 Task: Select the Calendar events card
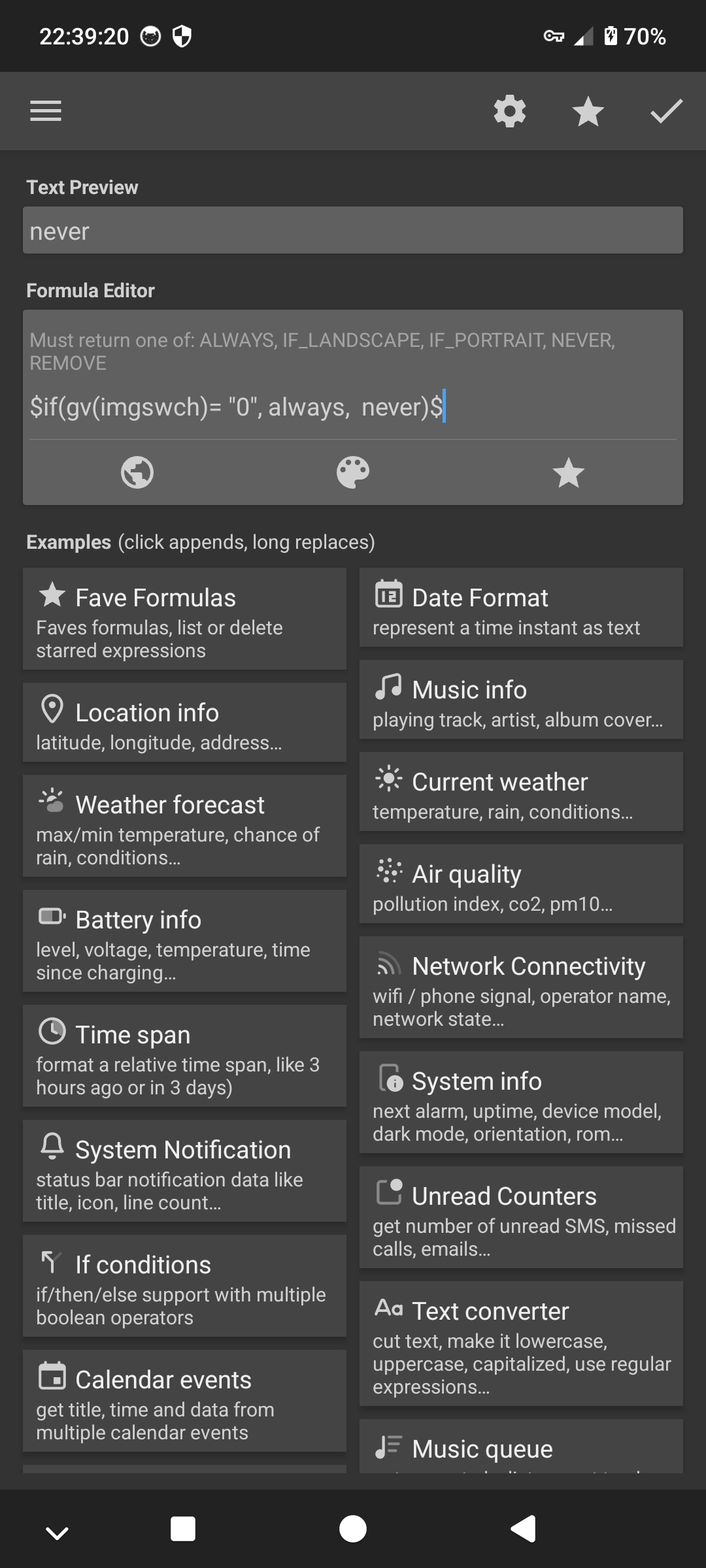[x=184, y=1401]
